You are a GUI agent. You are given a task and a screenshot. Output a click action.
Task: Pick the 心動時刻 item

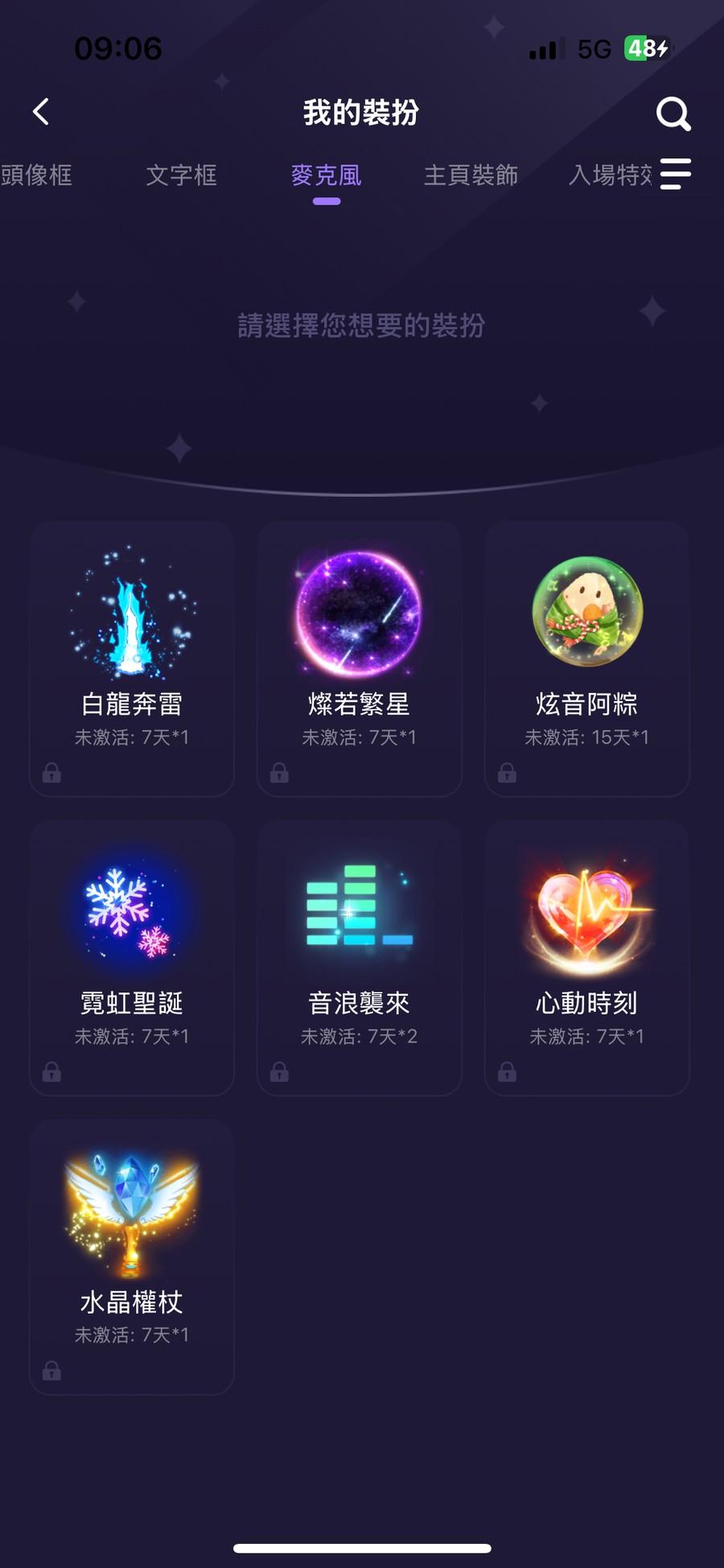[586, 957]
